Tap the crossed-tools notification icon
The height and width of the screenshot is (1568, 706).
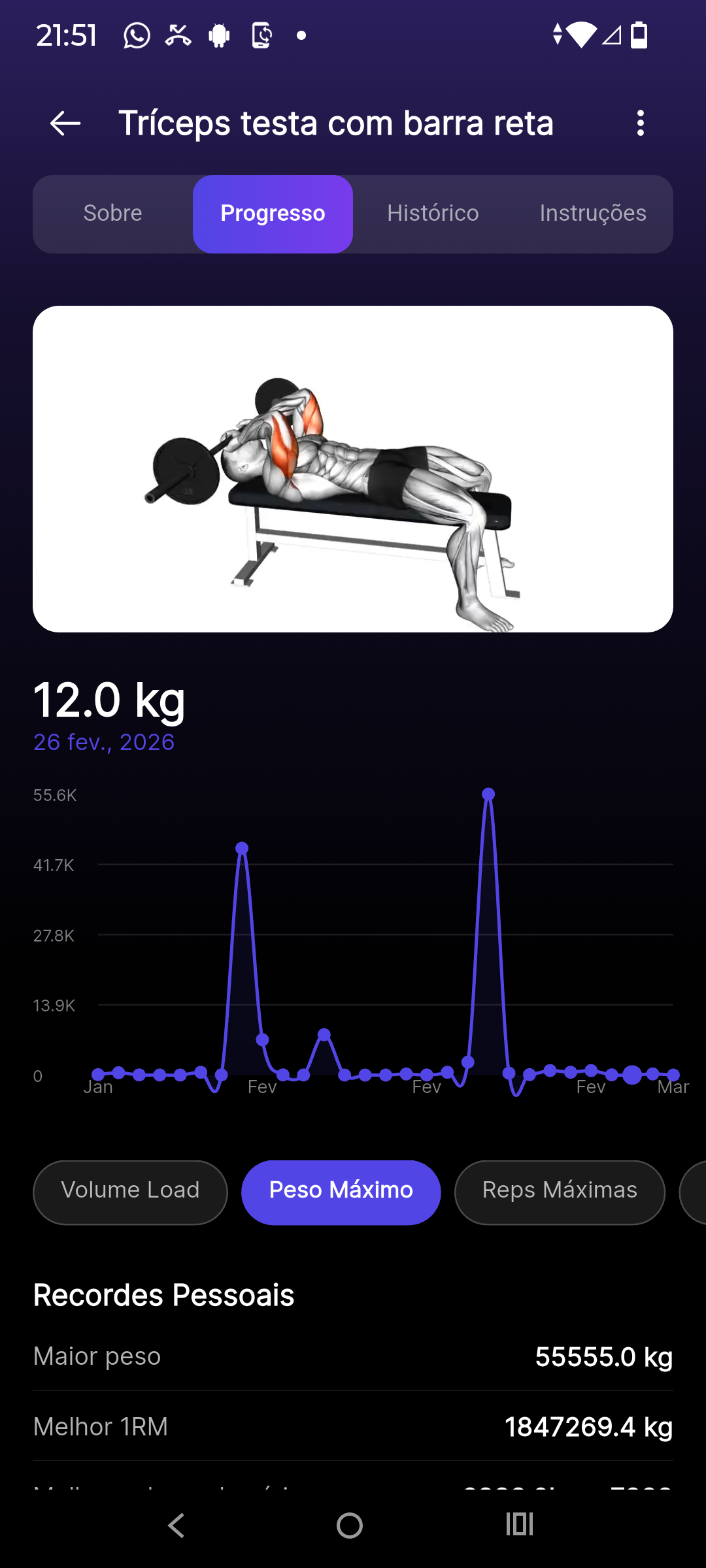(178, 36)
